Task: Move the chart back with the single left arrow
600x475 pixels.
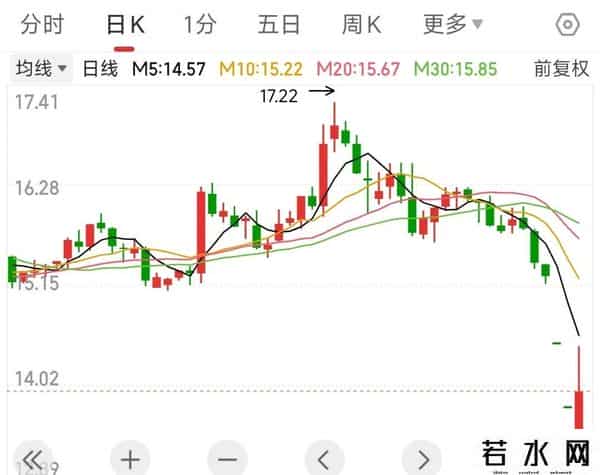Action: [322, 458]
